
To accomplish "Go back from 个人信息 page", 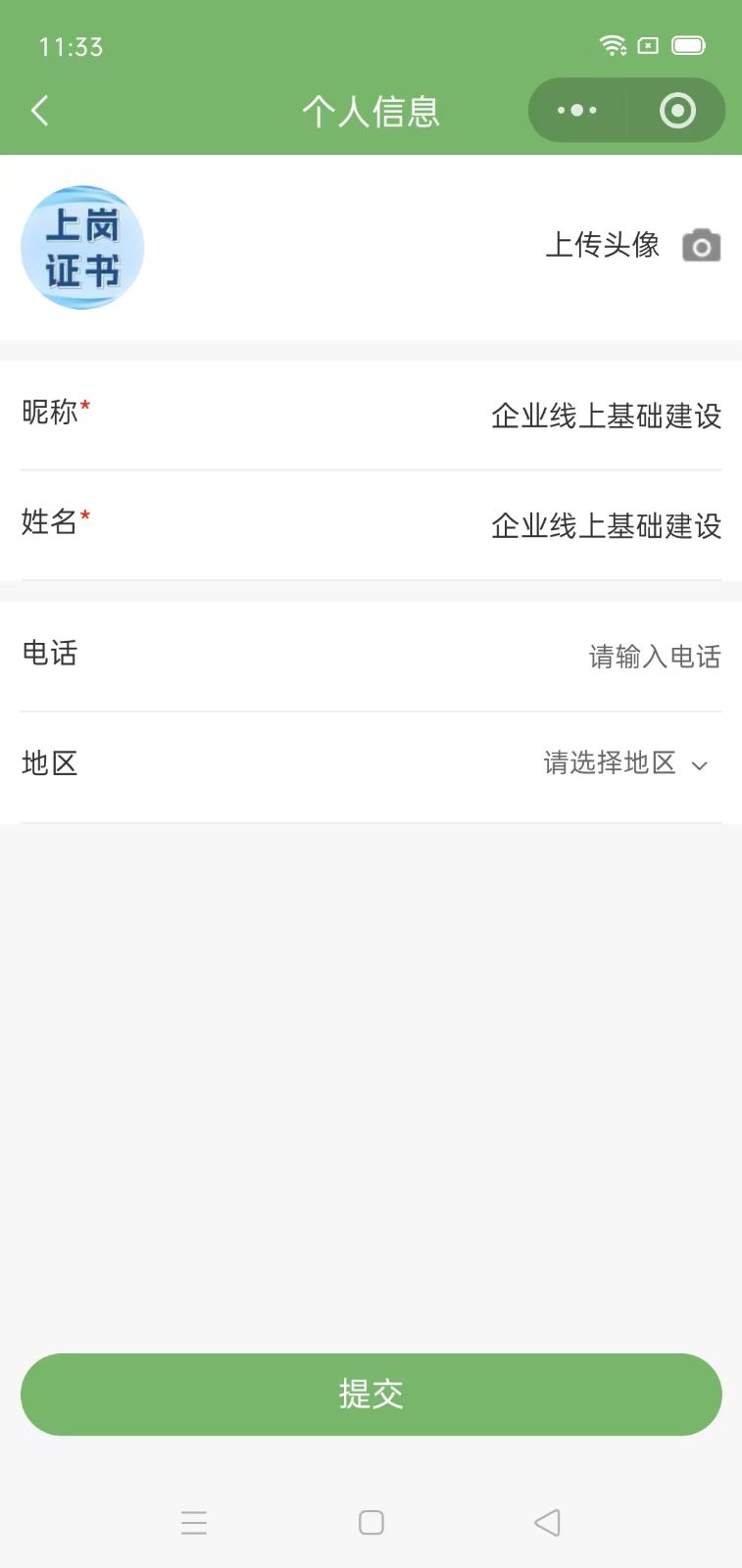I will tap(40, 111).
